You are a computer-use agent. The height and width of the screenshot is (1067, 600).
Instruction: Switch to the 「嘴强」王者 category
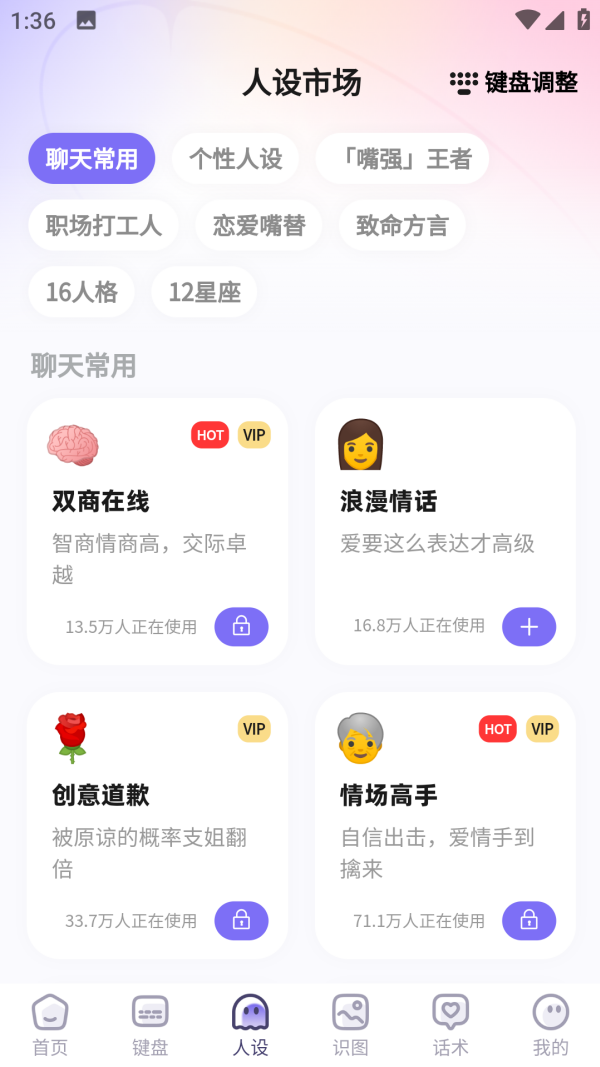[402, 159]
